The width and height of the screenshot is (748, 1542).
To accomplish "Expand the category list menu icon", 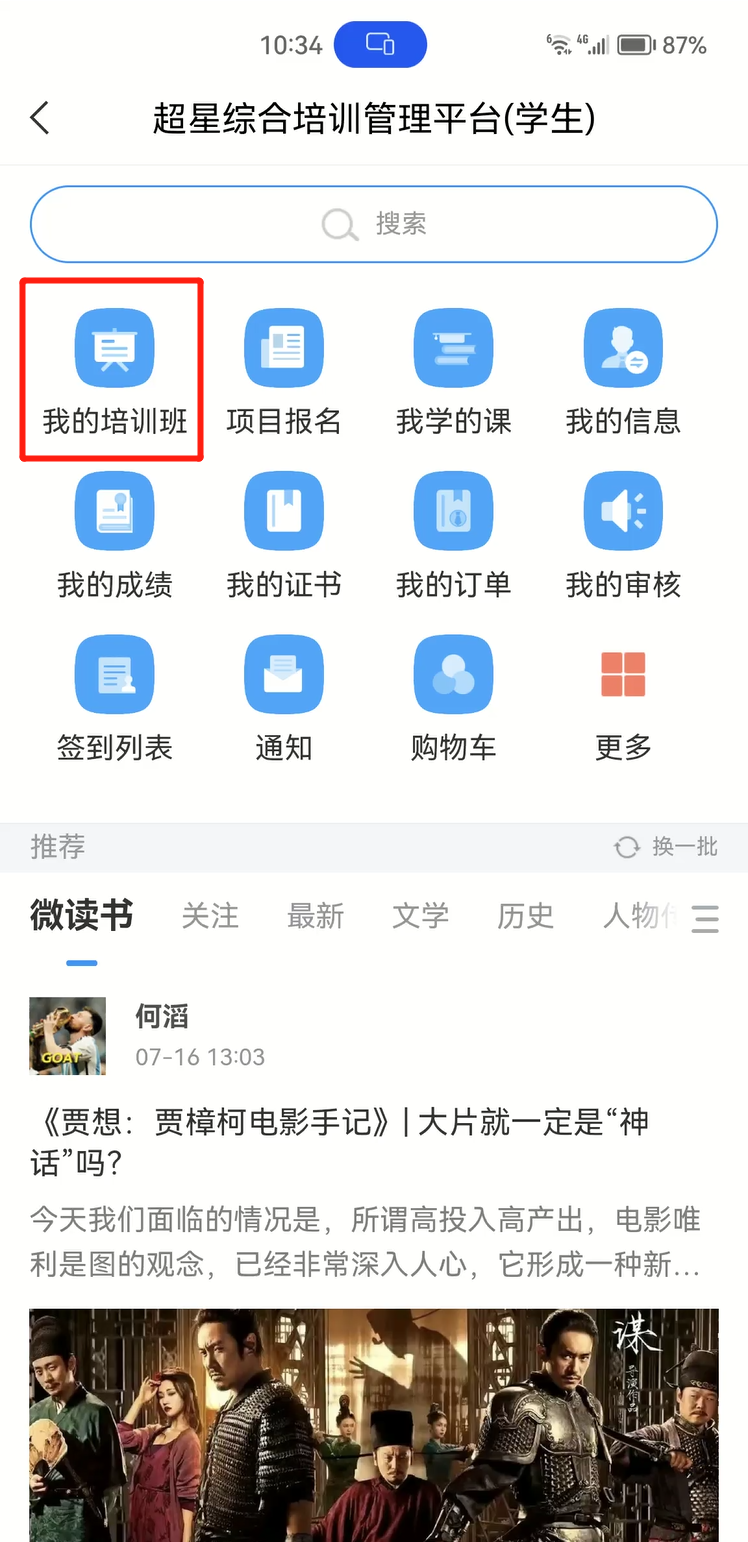I will 705,918.
